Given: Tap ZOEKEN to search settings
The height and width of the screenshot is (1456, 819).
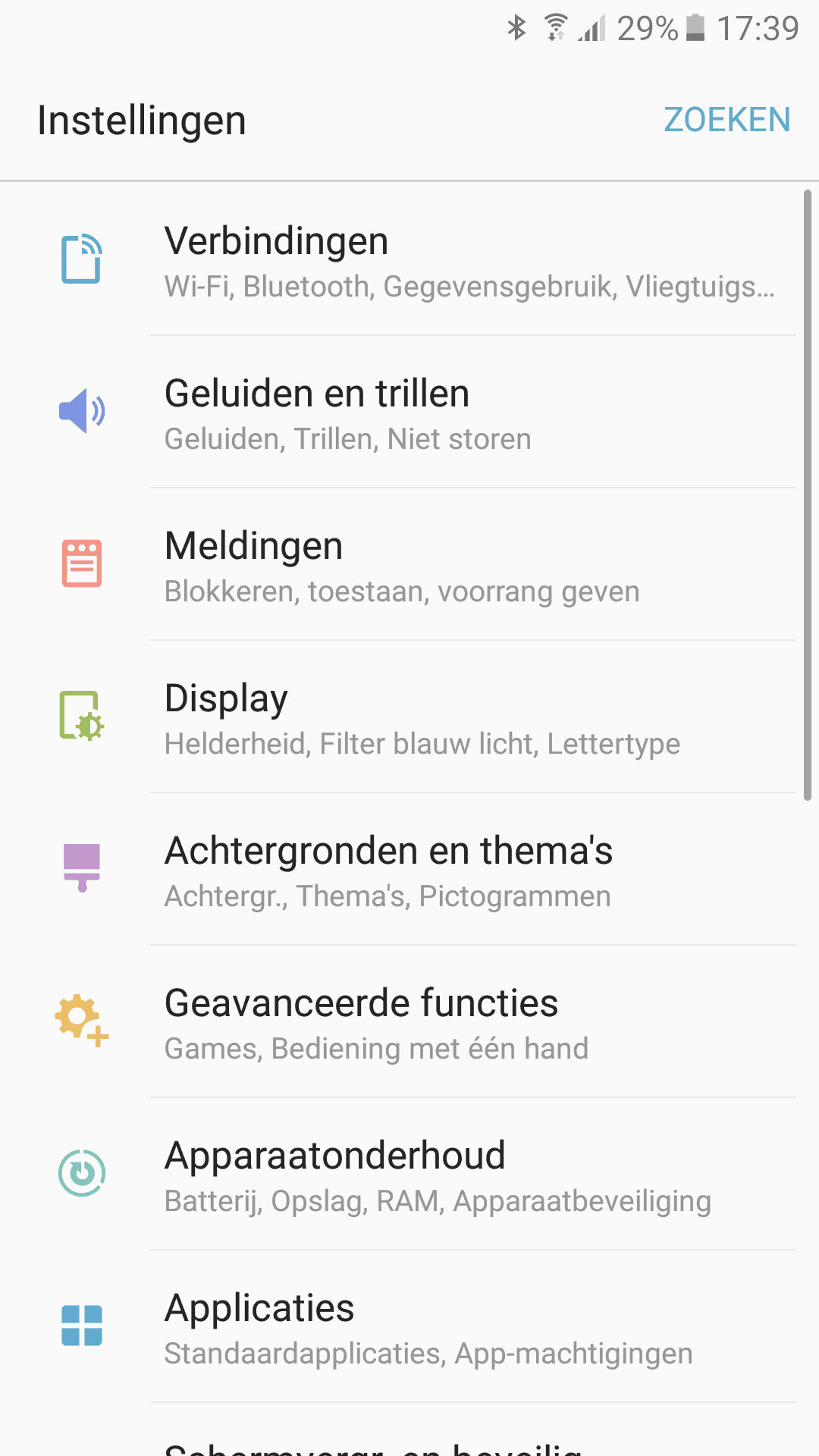Looking at the screenshot, I should coord(726,120).
